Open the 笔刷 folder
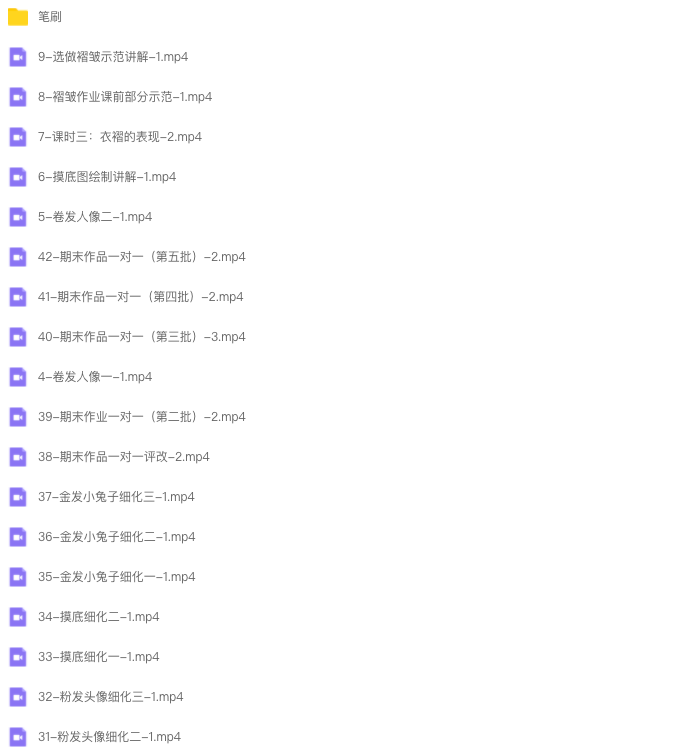The height and width of the screenshot is (753, 680). coord(49,17)
